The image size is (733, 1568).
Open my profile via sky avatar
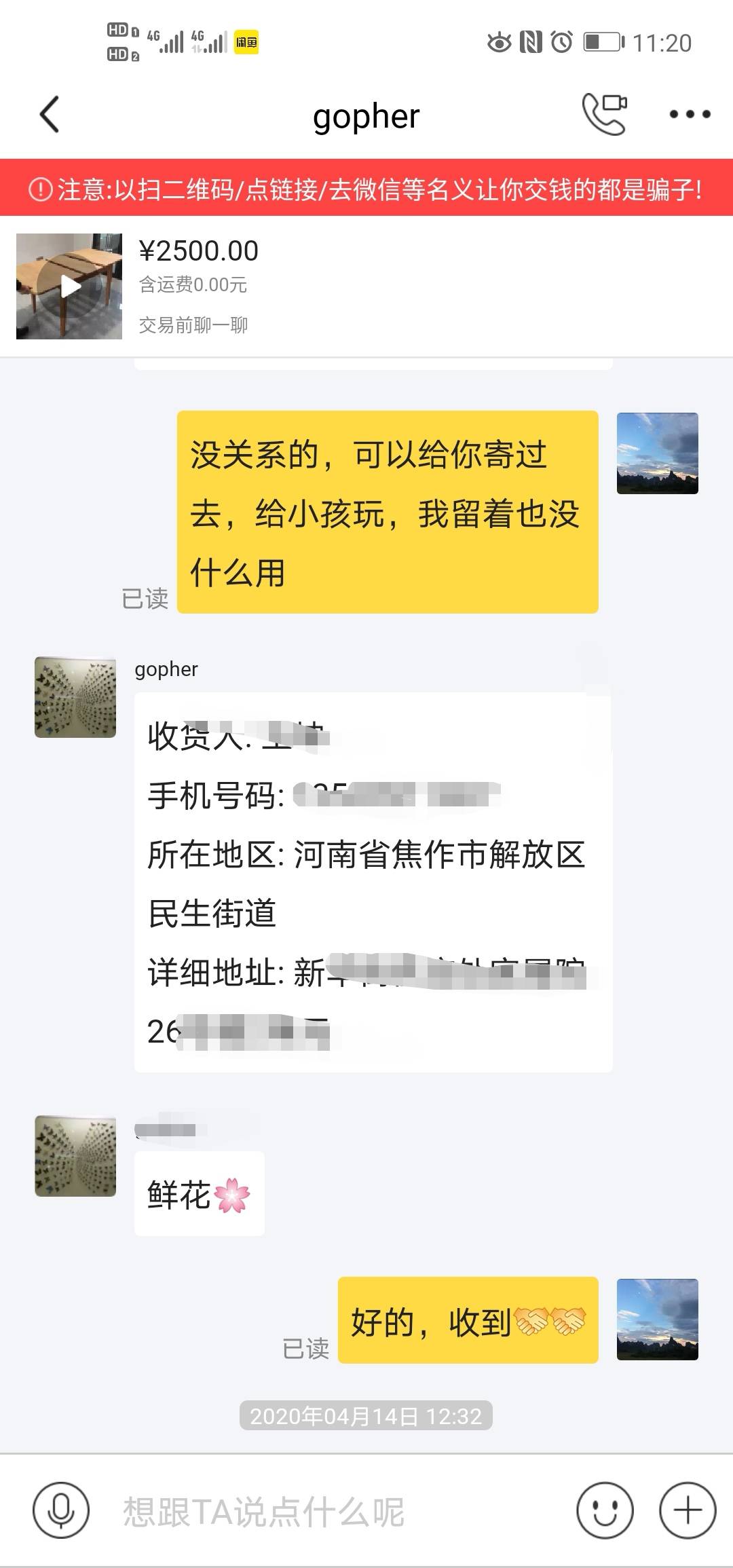[x=657, y=453]
